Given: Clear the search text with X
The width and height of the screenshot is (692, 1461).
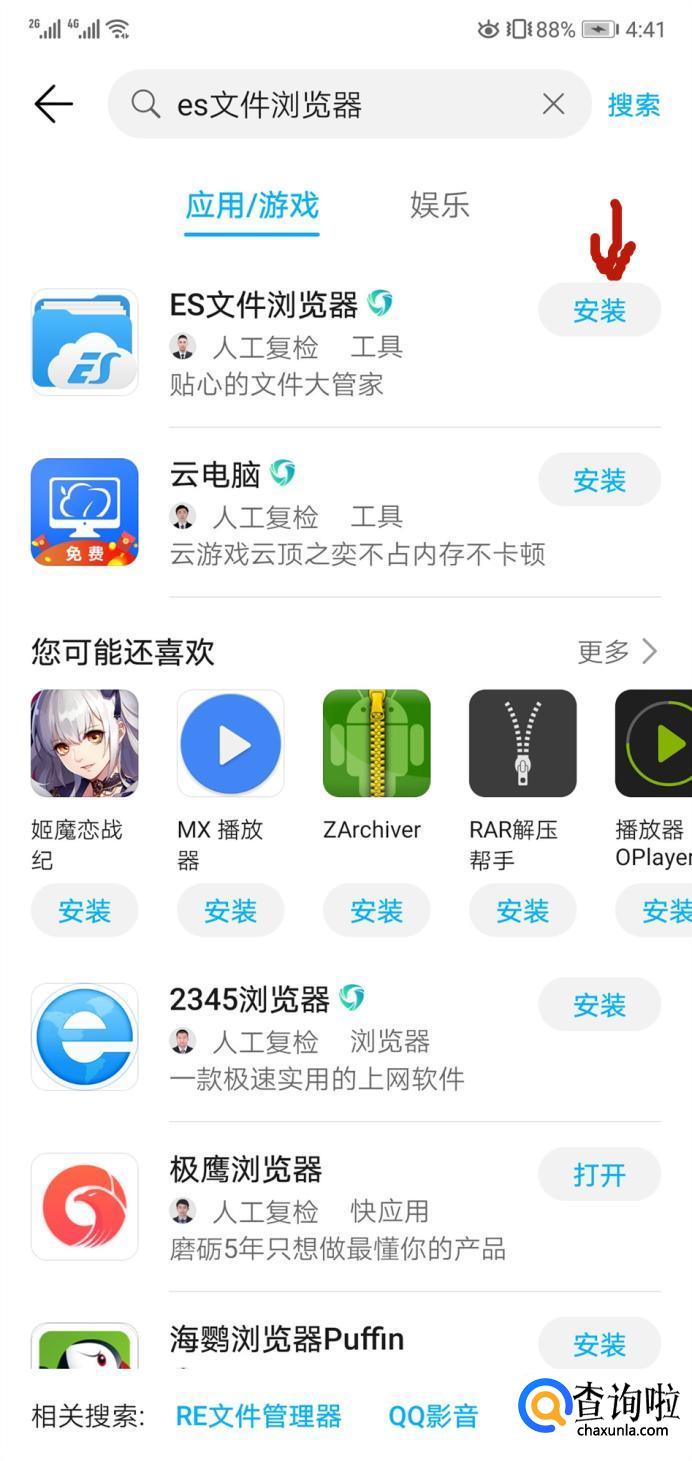Looking at the screenshot, I should [553, 104].
